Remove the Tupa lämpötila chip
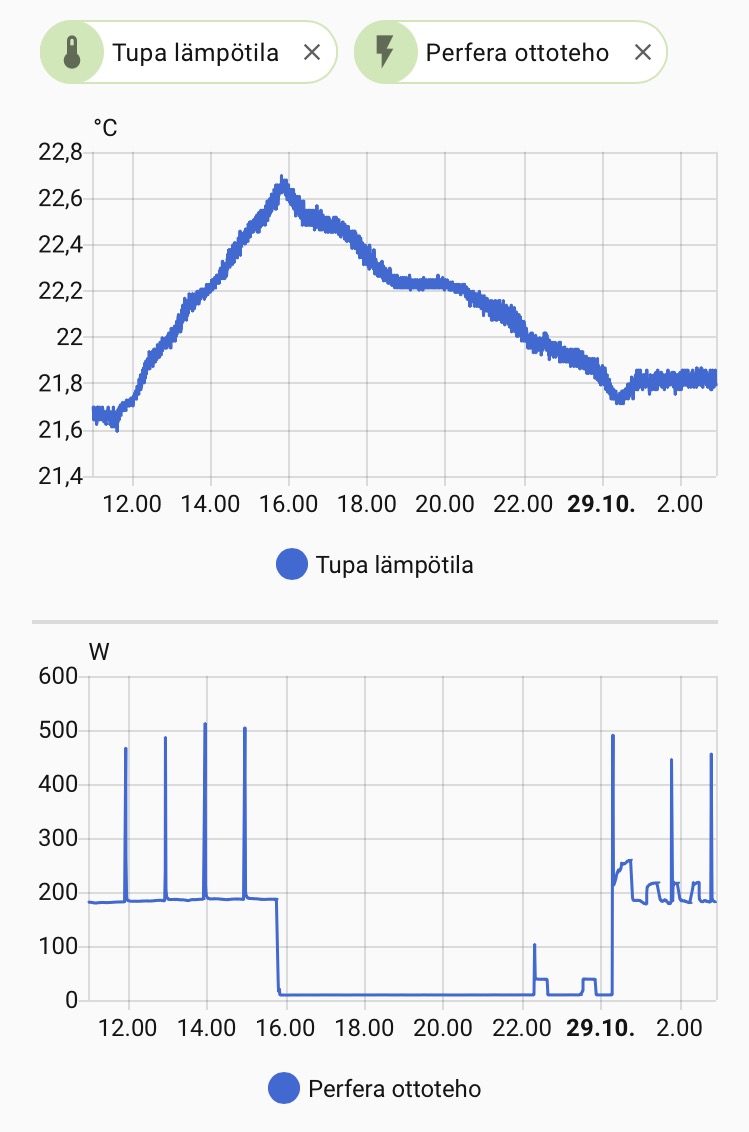The height and width of the screenshot is (1132, 749). tap(312, 53)
